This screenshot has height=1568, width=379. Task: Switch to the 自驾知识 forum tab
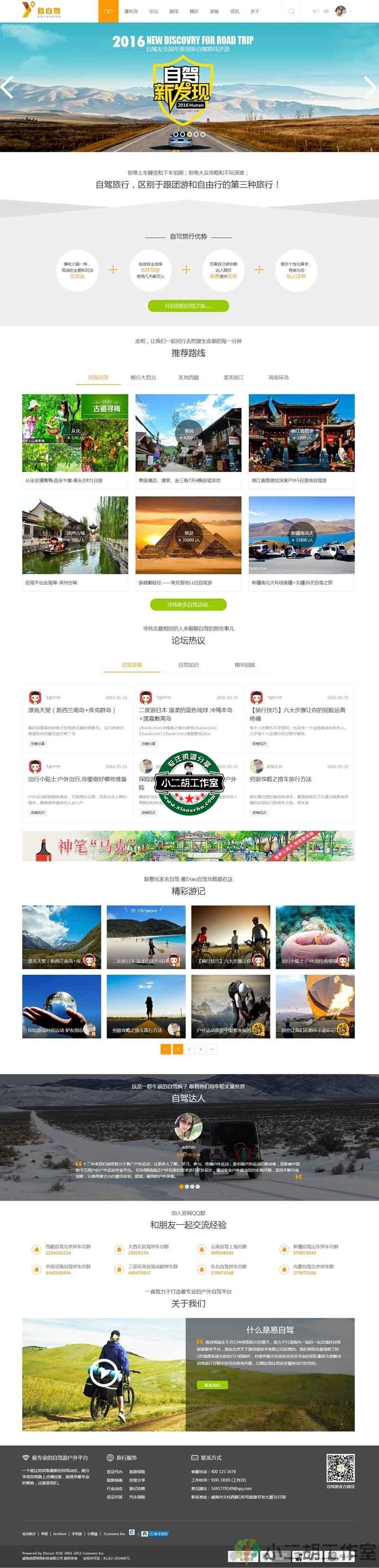click(188, 665)
